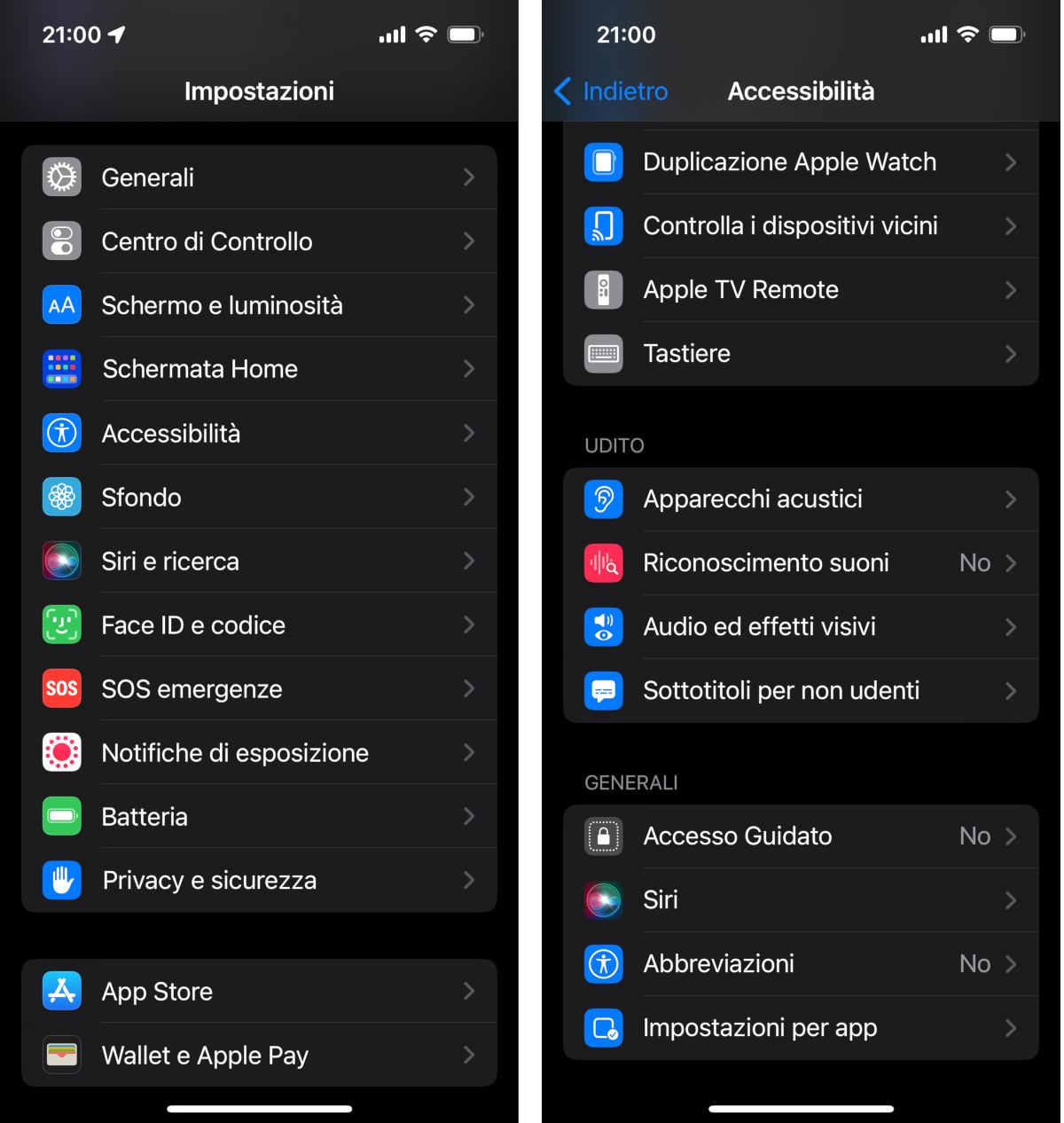
Task: Open Impostazioni per app entry
Action: pyautogui.click(x=798, y=1027)
